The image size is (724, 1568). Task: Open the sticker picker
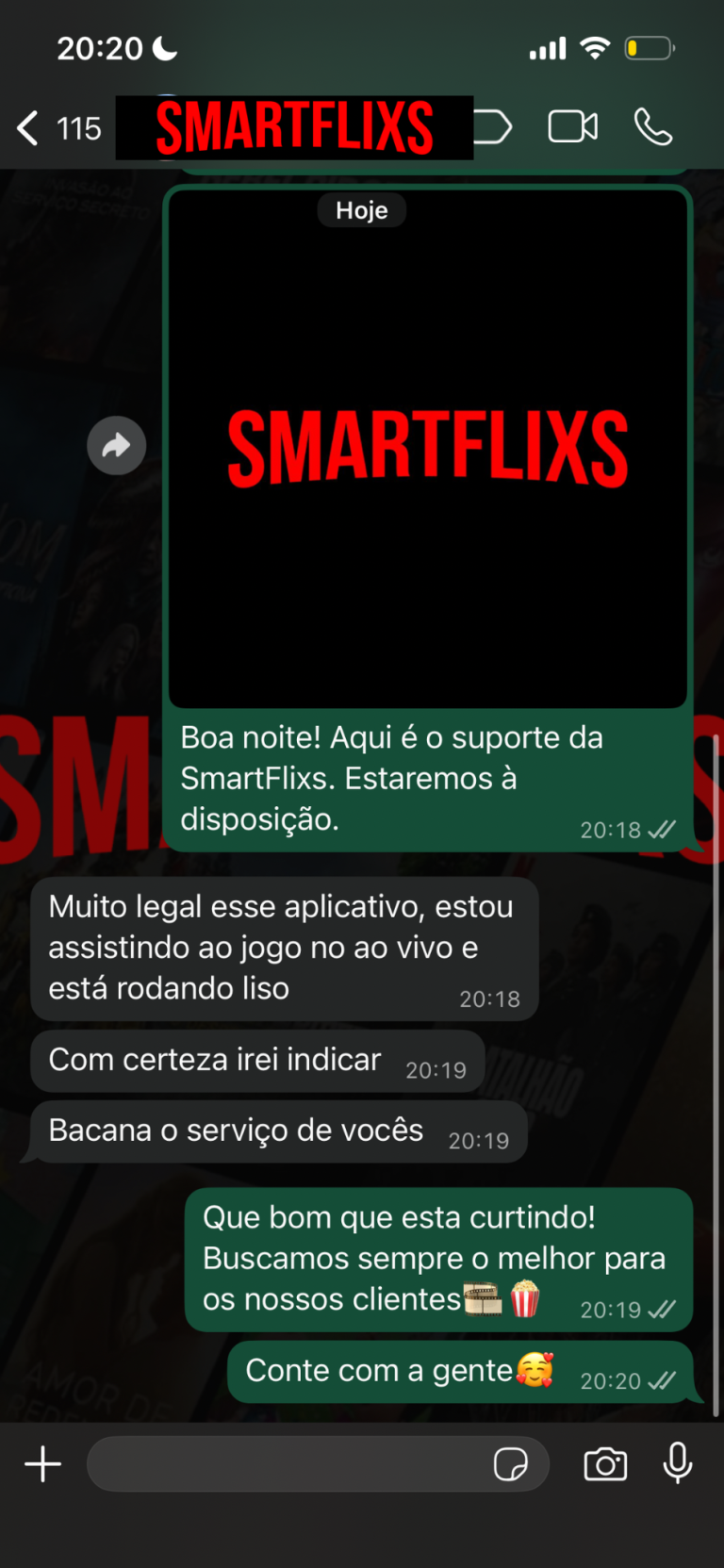(510, 1464)
